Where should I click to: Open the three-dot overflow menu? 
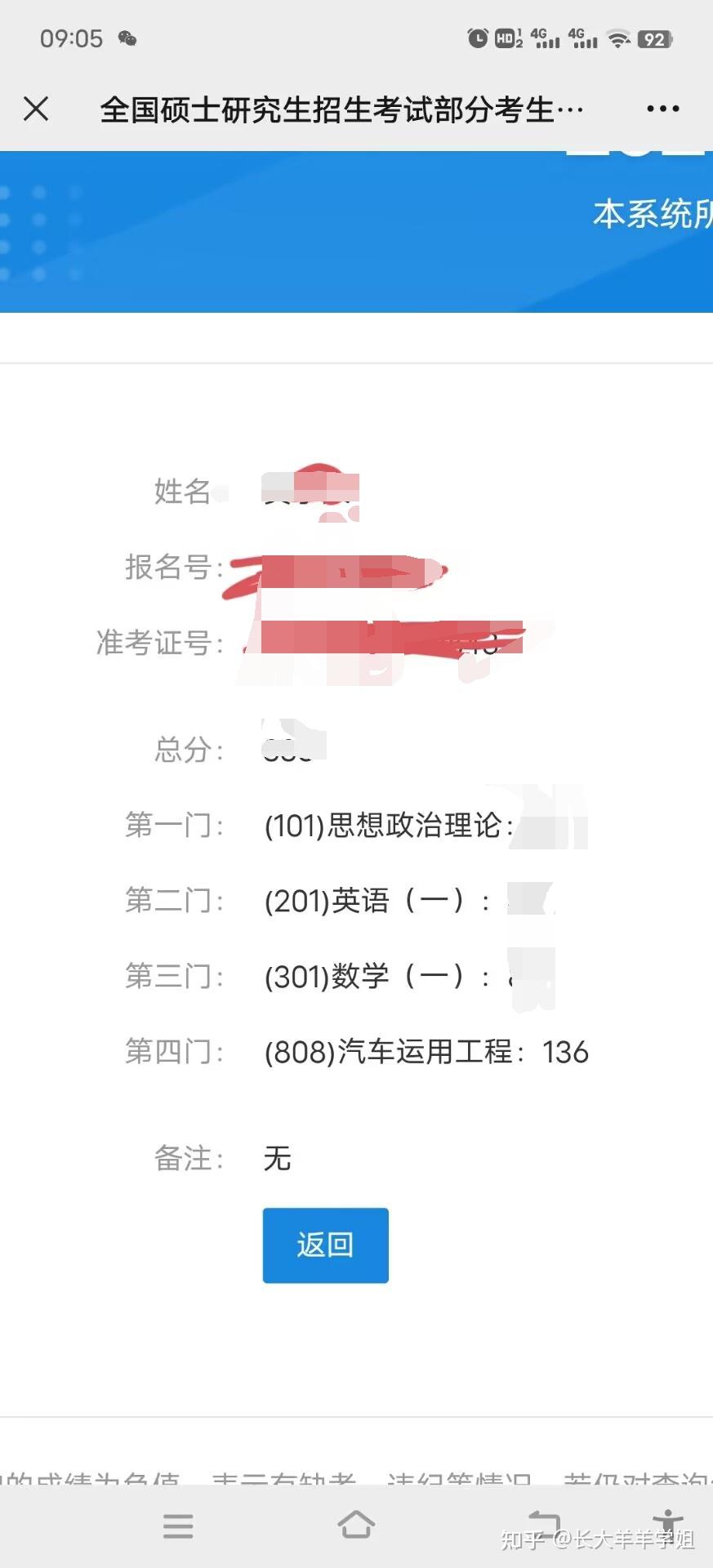point(662,109)
